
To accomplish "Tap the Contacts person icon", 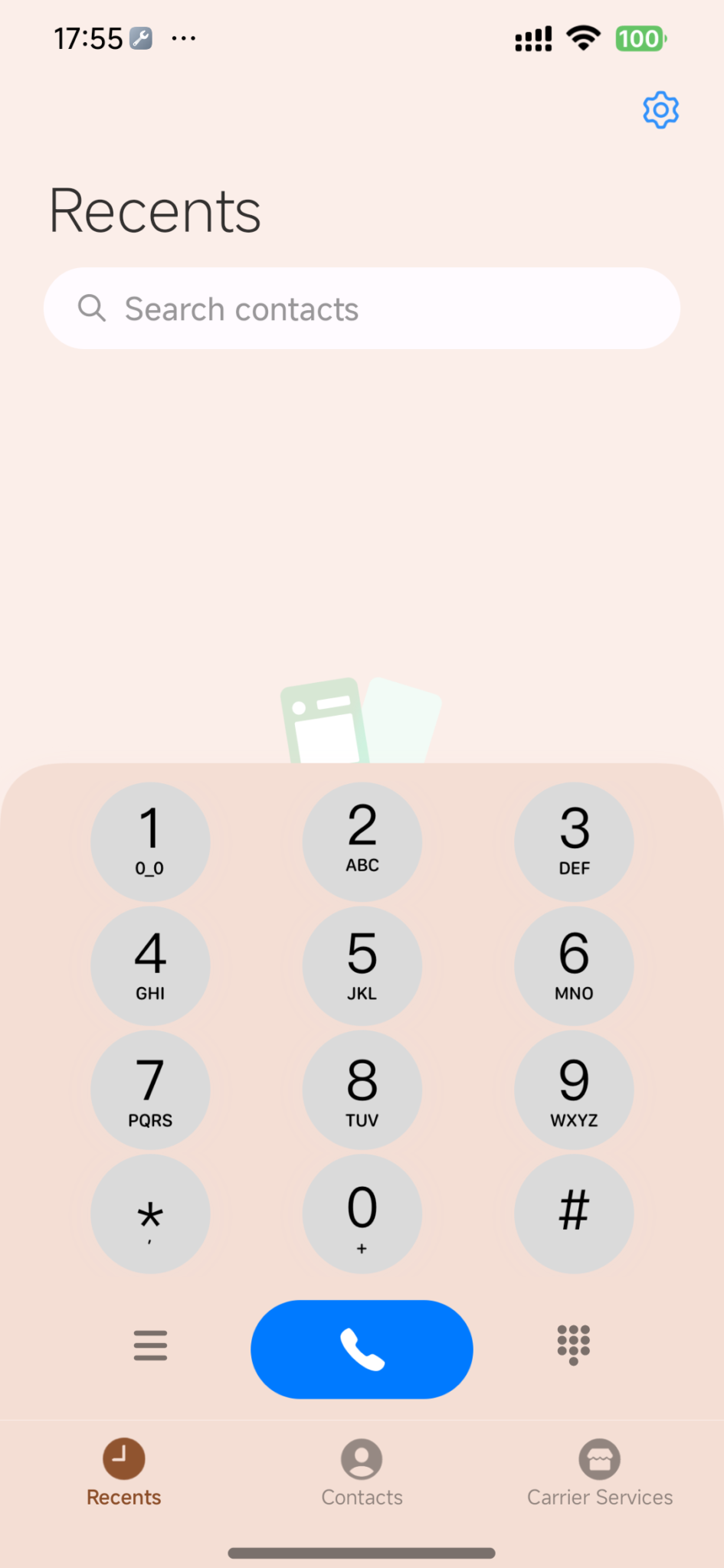I will 361,1459.
